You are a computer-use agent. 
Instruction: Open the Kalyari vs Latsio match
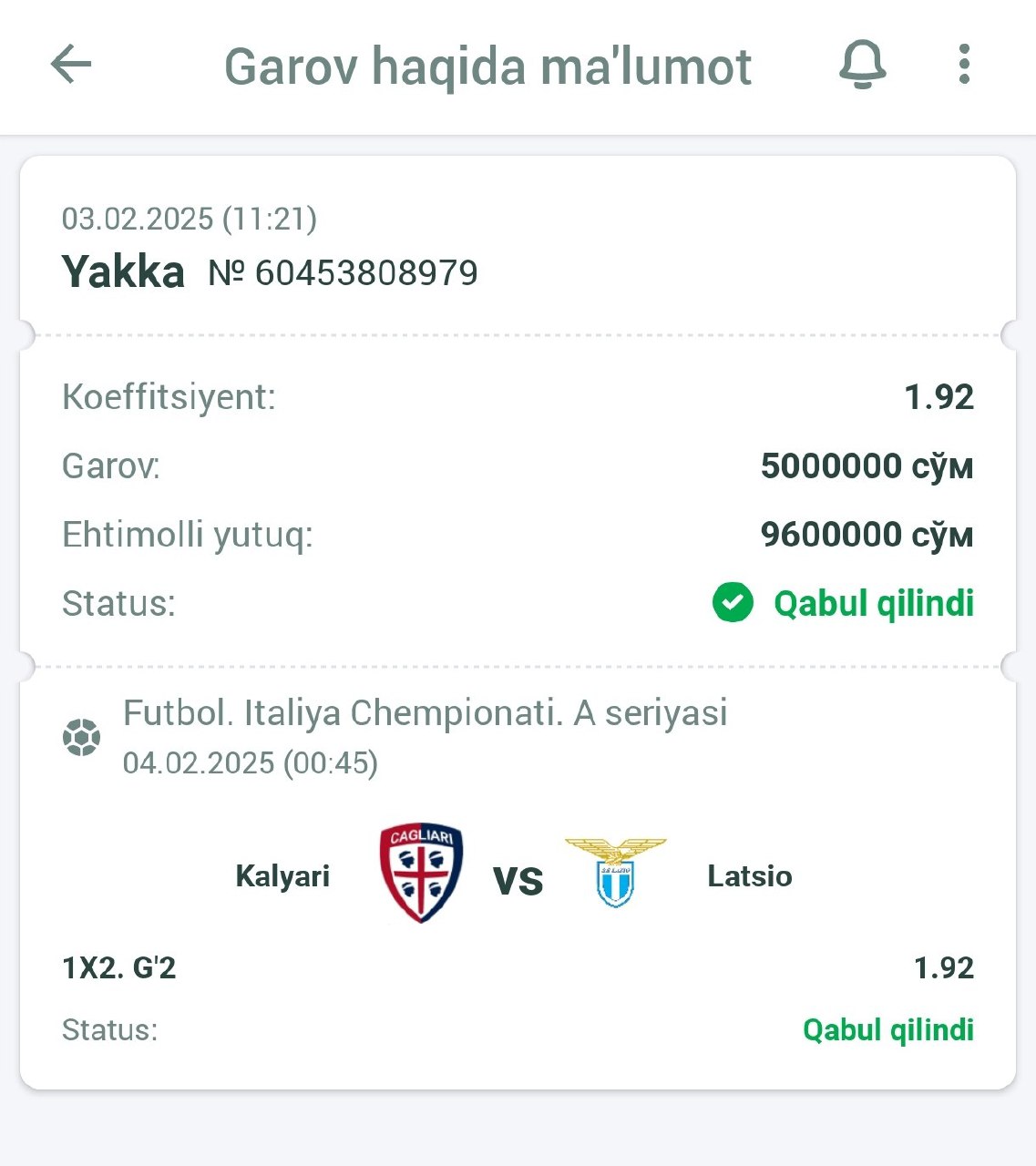(x=516, y=876)
